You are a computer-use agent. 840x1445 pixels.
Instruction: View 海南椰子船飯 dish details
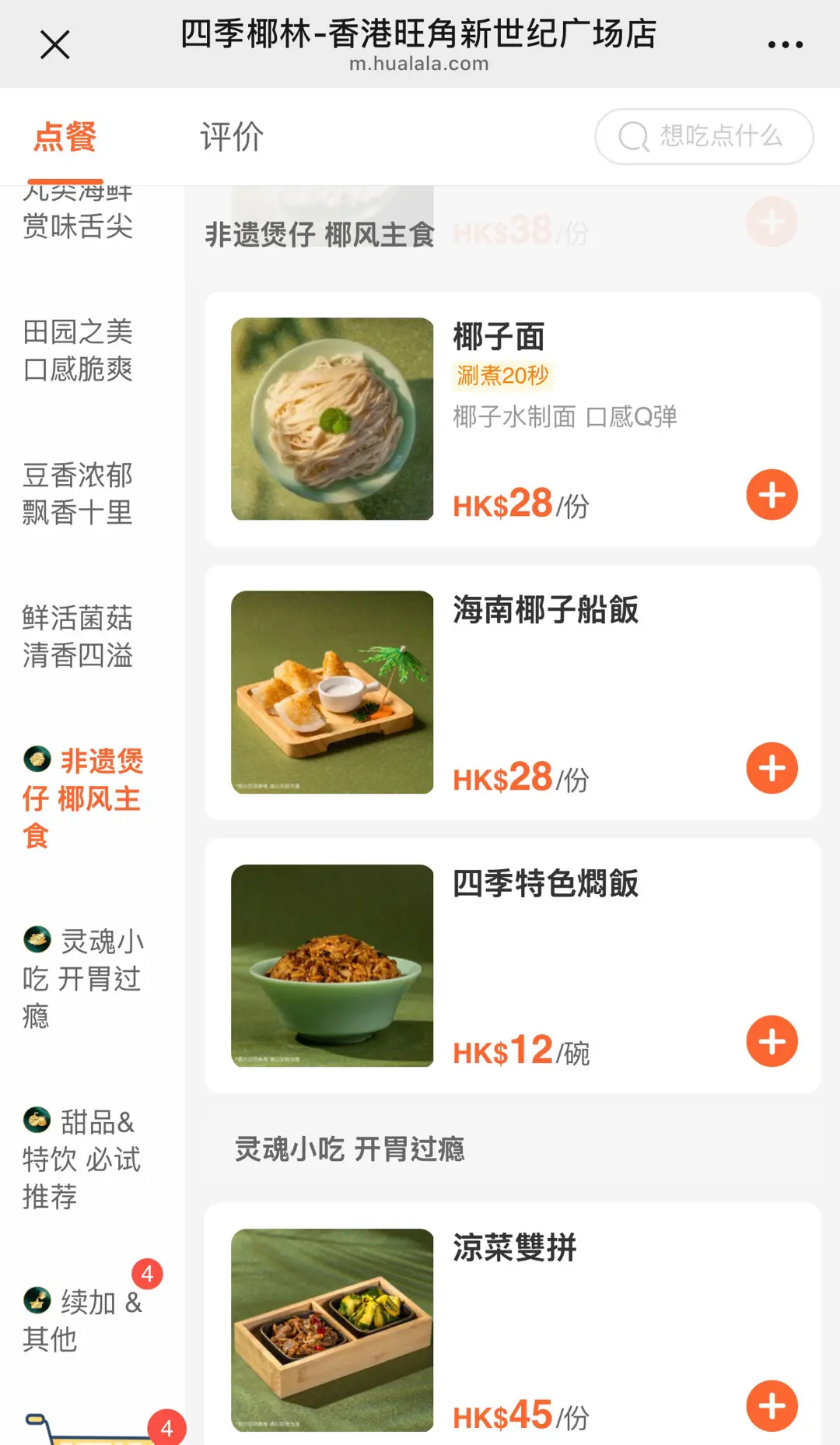coord(332,692)
